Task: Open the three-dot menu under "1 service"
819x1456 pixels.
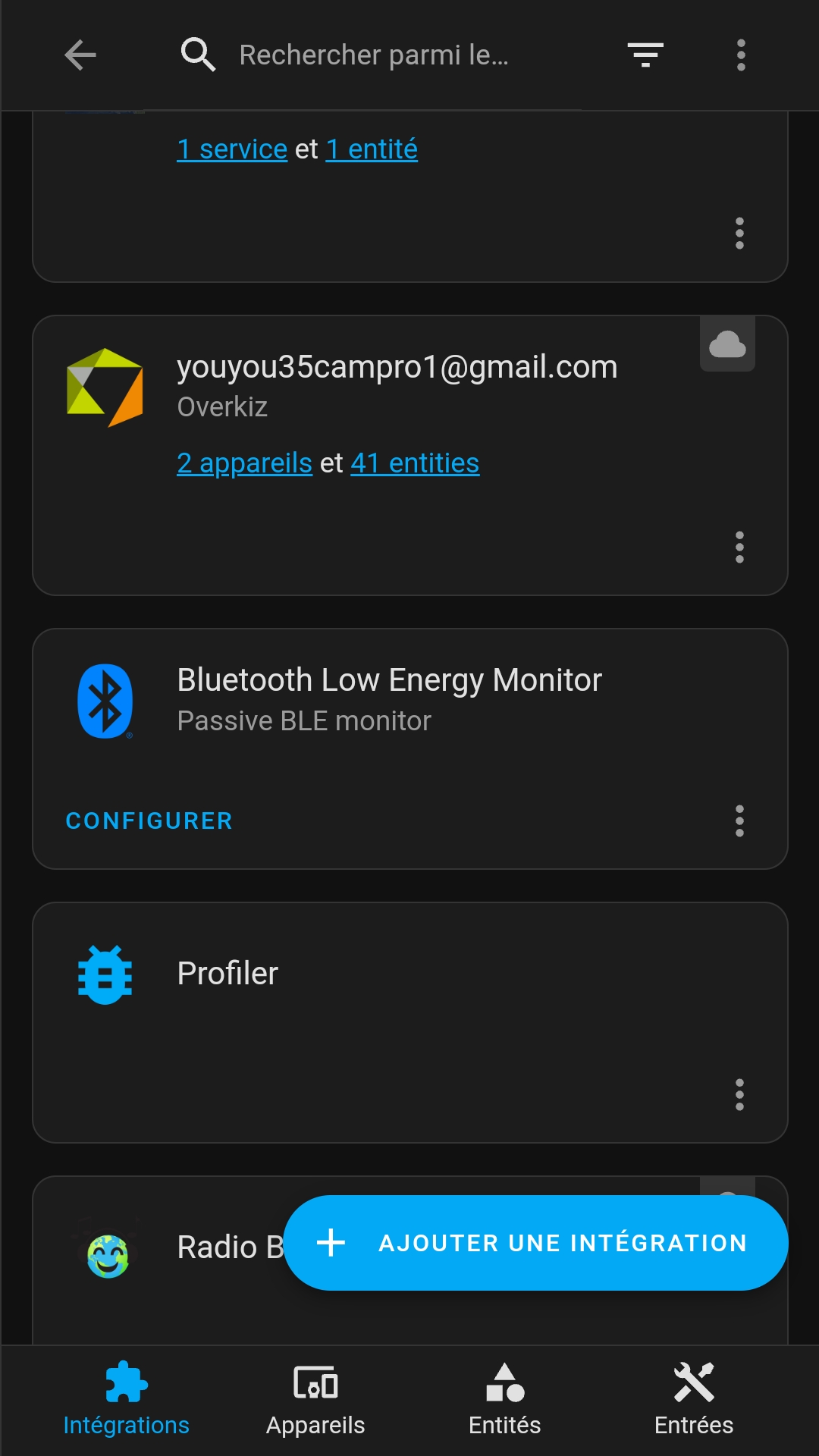Action: (x=739, y=233)
